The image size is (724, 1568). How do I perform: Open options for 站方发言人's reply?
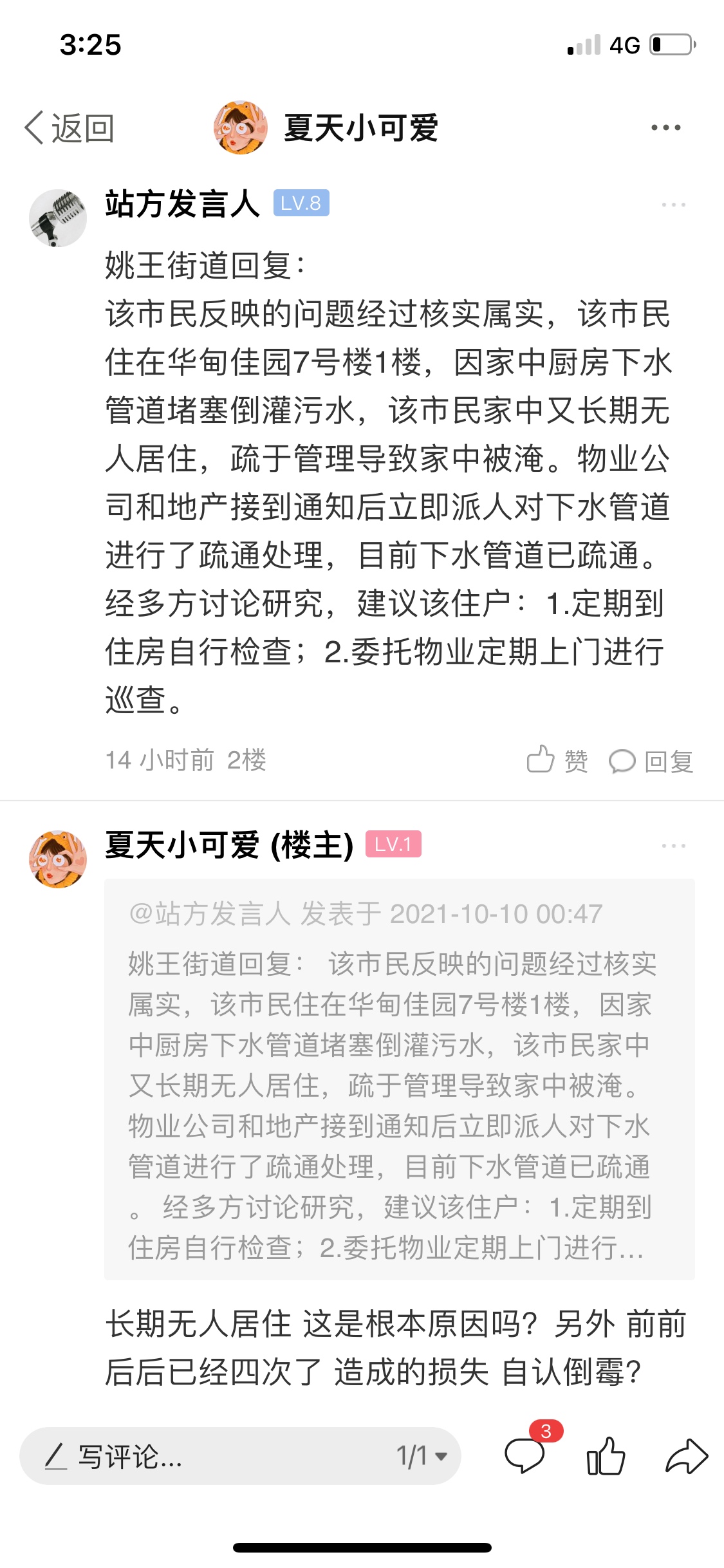click(673, 205)
